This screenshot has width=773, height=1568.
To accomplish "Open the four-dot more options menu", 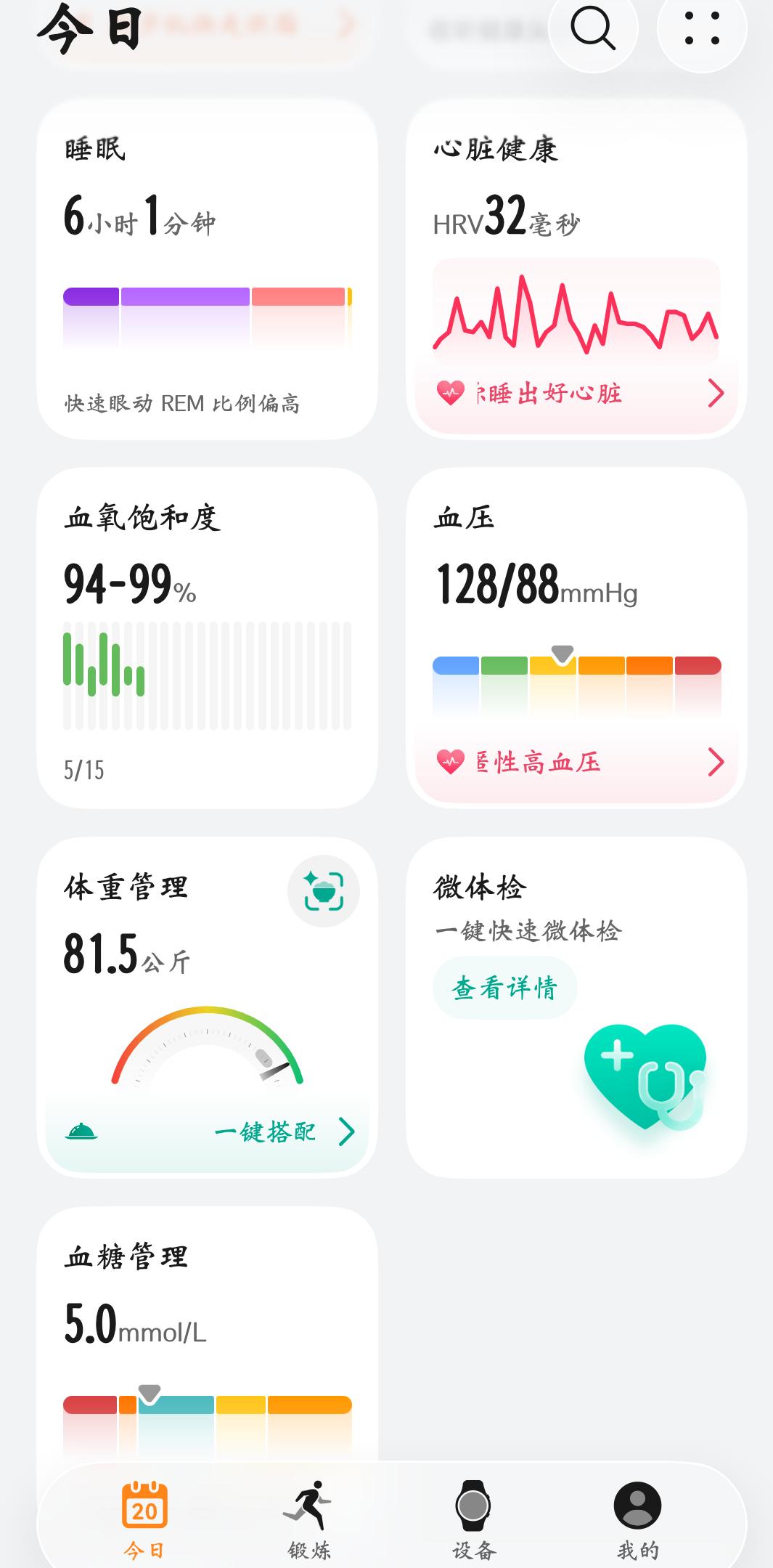I will (702, 28).
